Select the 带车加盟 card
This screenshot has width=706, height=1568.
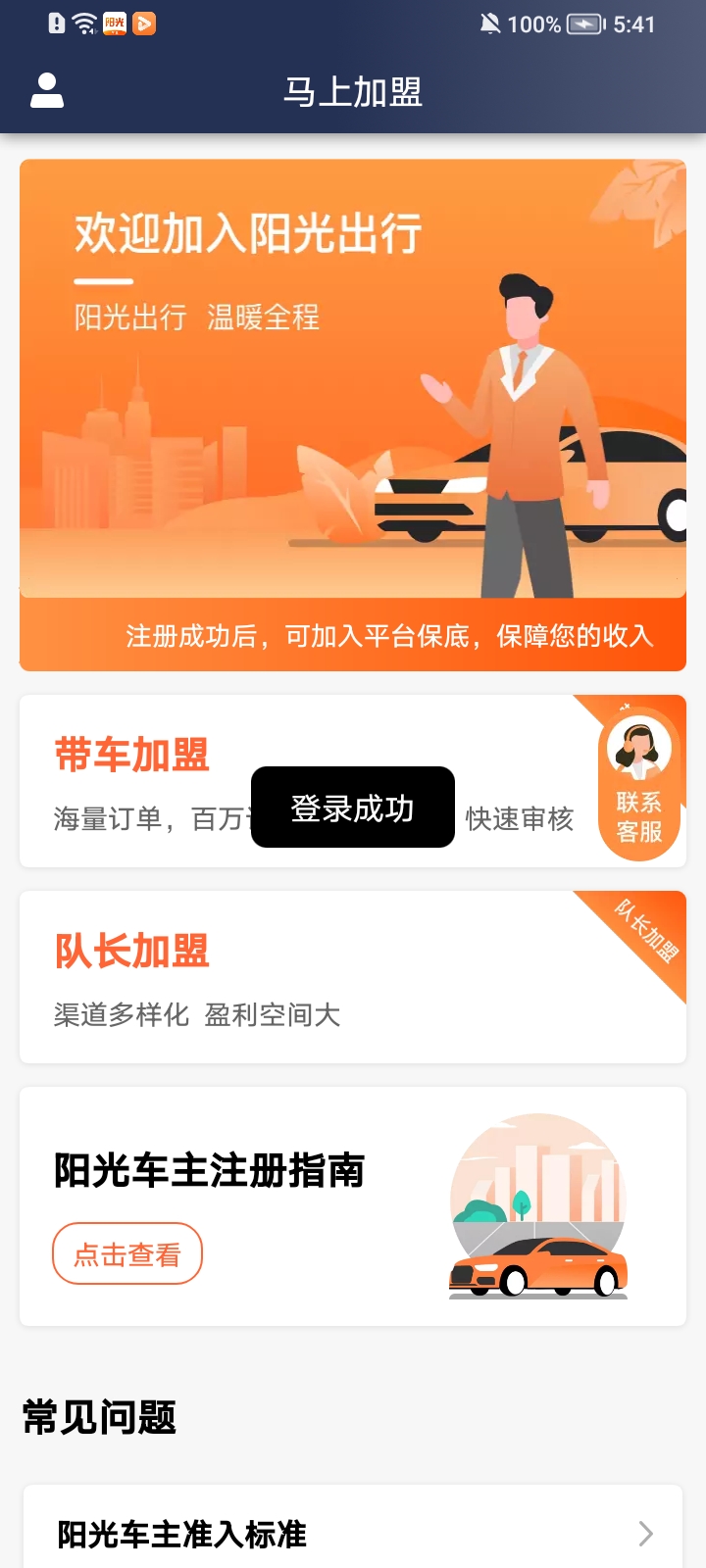tap(353, 781)
